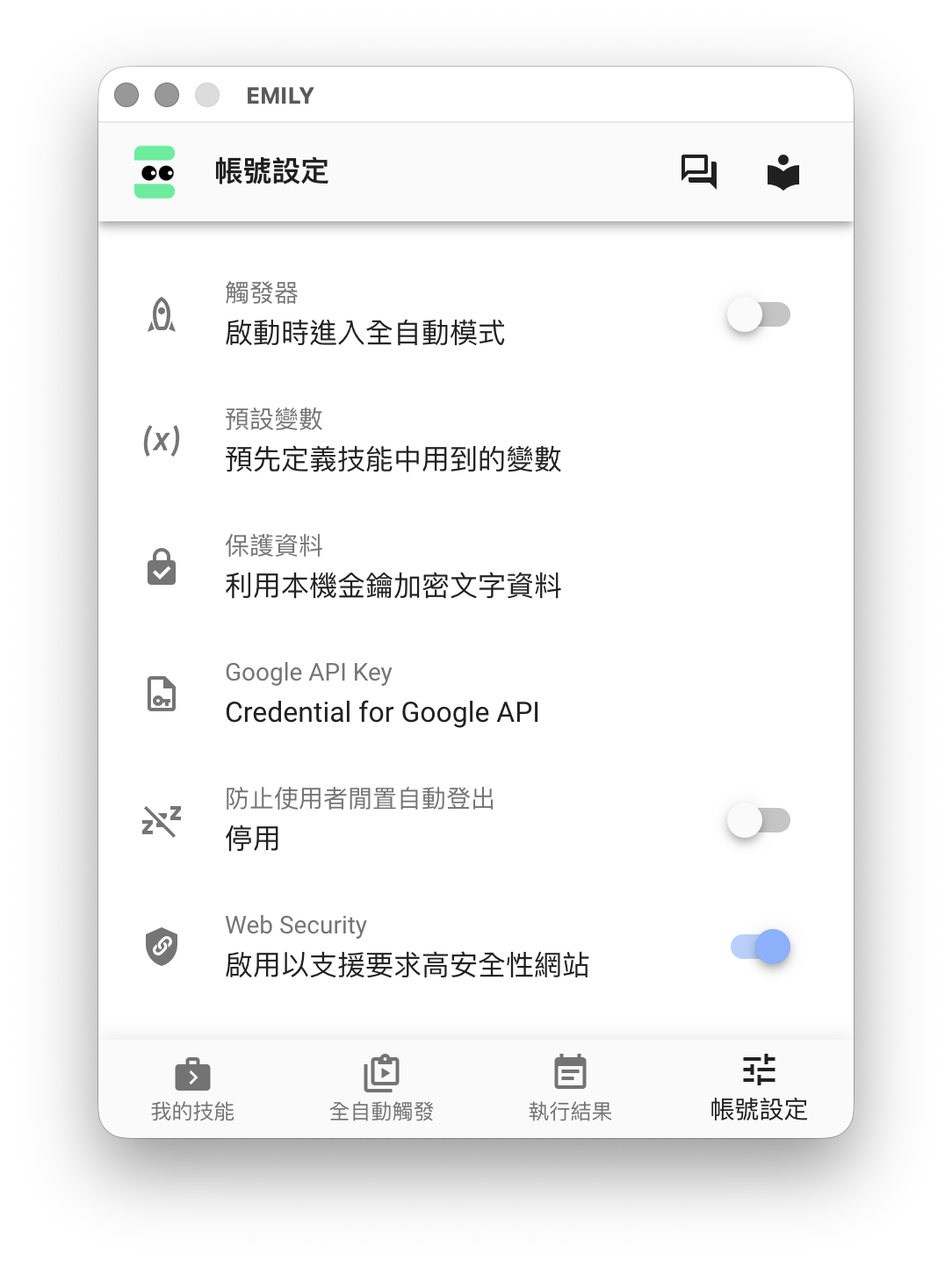Viewport: 952px width, 1268px height.
Task: Open Google API Key credential row
Action: pyautogui.click(x=382, y=693)
